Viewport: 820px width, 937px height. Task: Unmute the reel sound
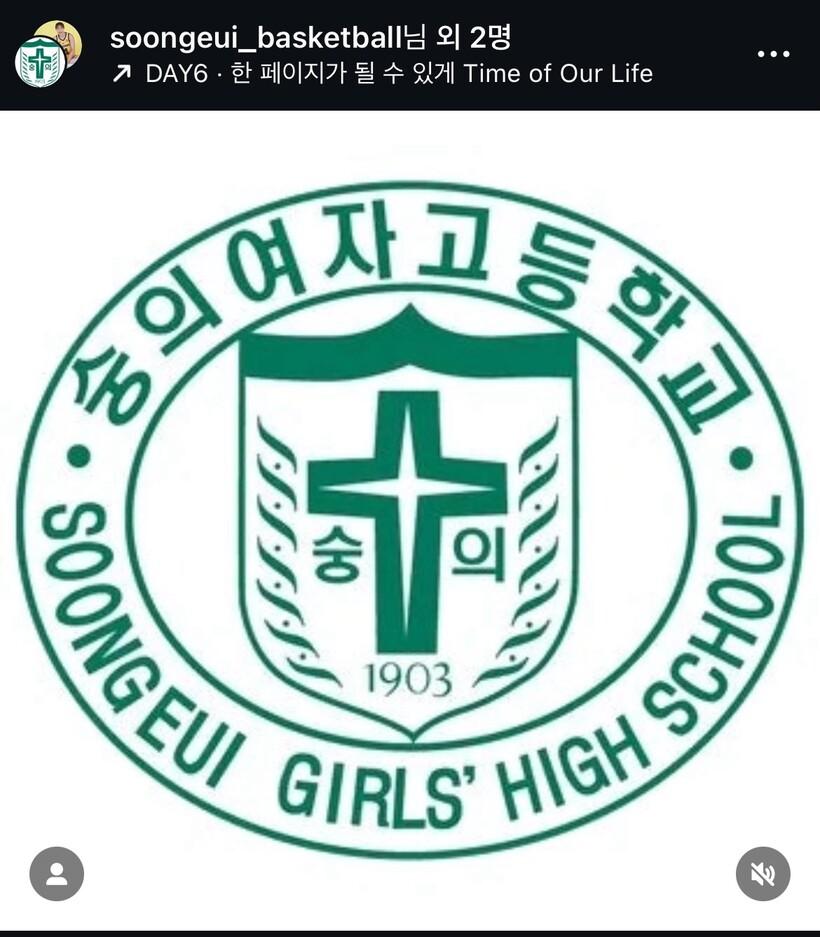pos(762,874)
